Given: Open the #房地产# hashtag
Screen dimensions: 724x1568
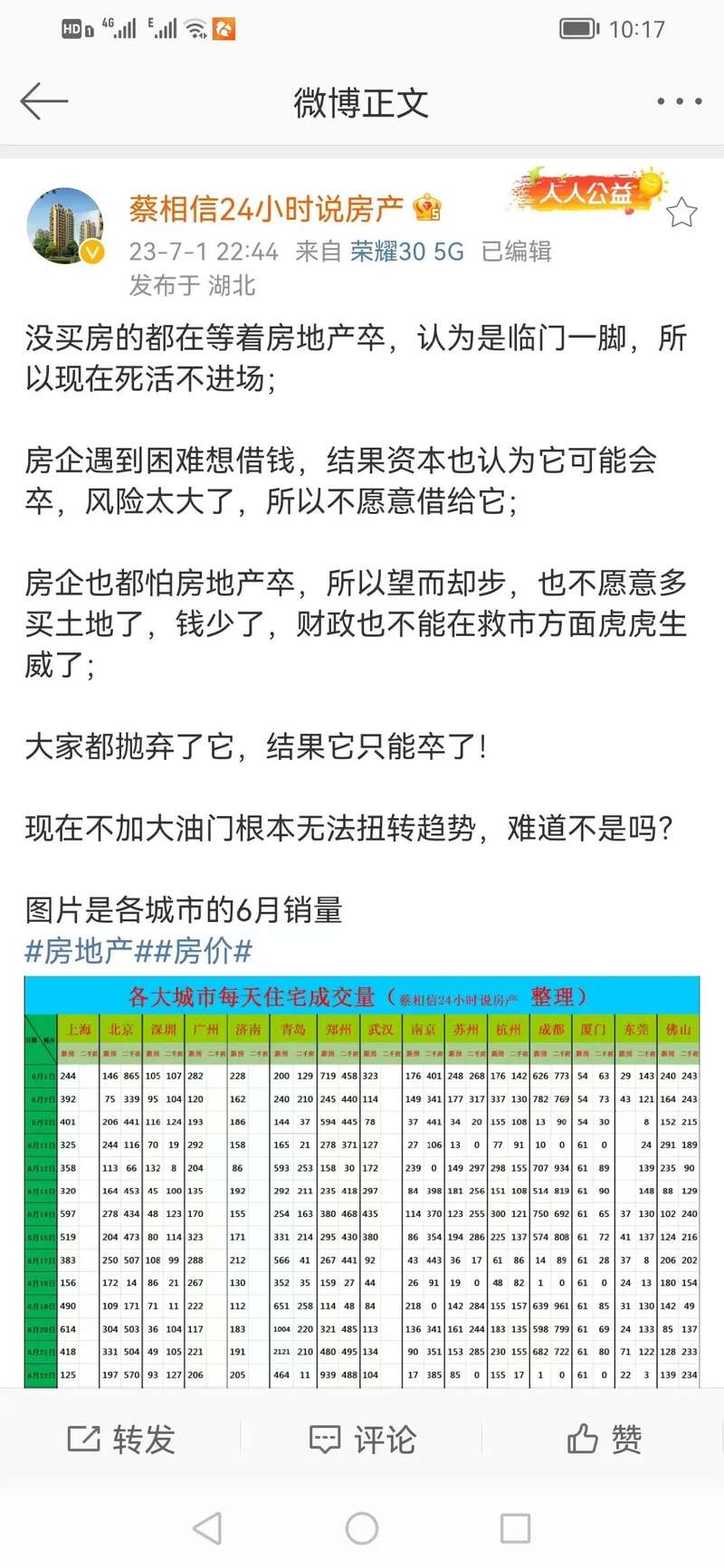Looking at the screenshot, I should [x=81, y=951].
